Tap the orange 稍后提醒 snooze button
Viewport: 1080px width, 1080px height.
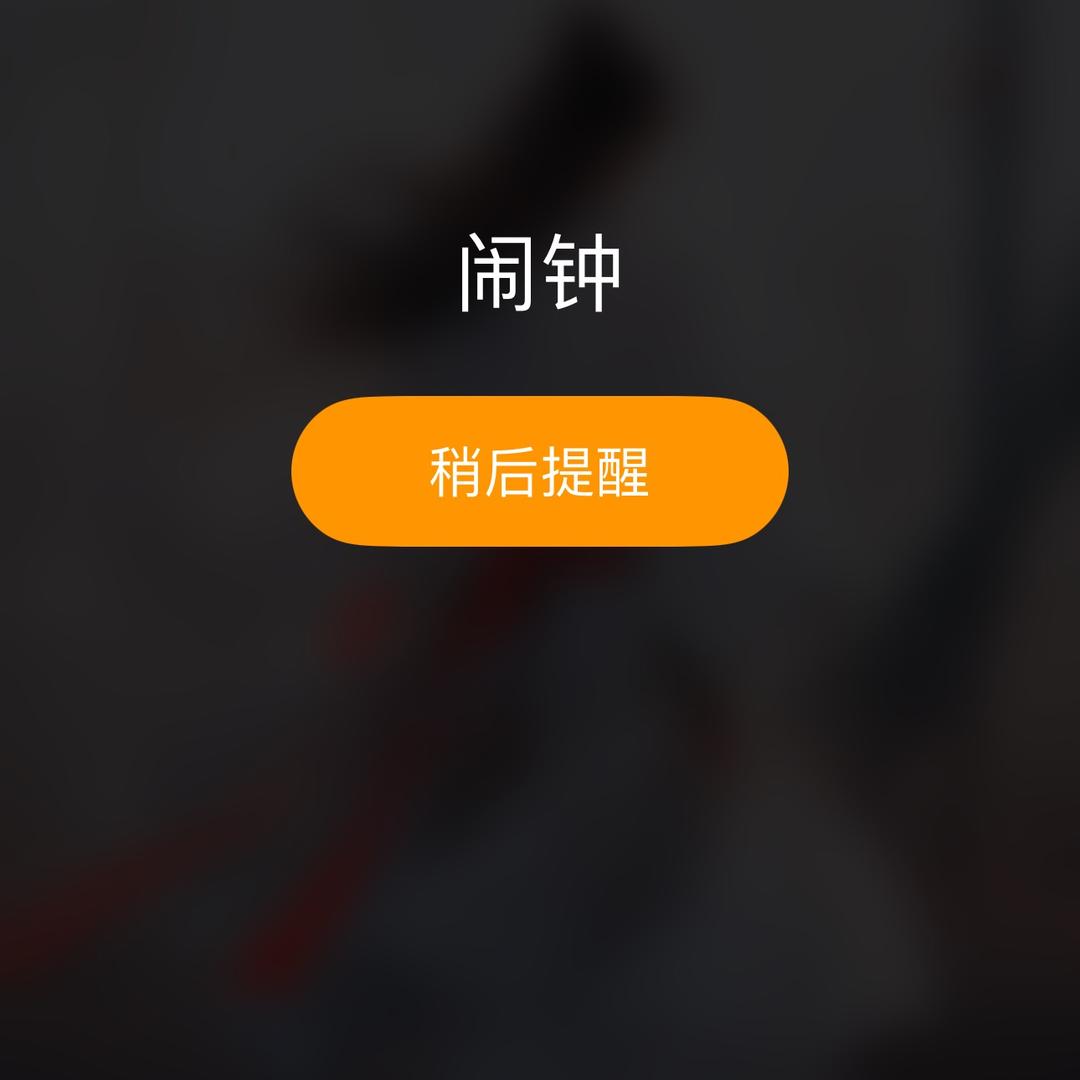540,472
